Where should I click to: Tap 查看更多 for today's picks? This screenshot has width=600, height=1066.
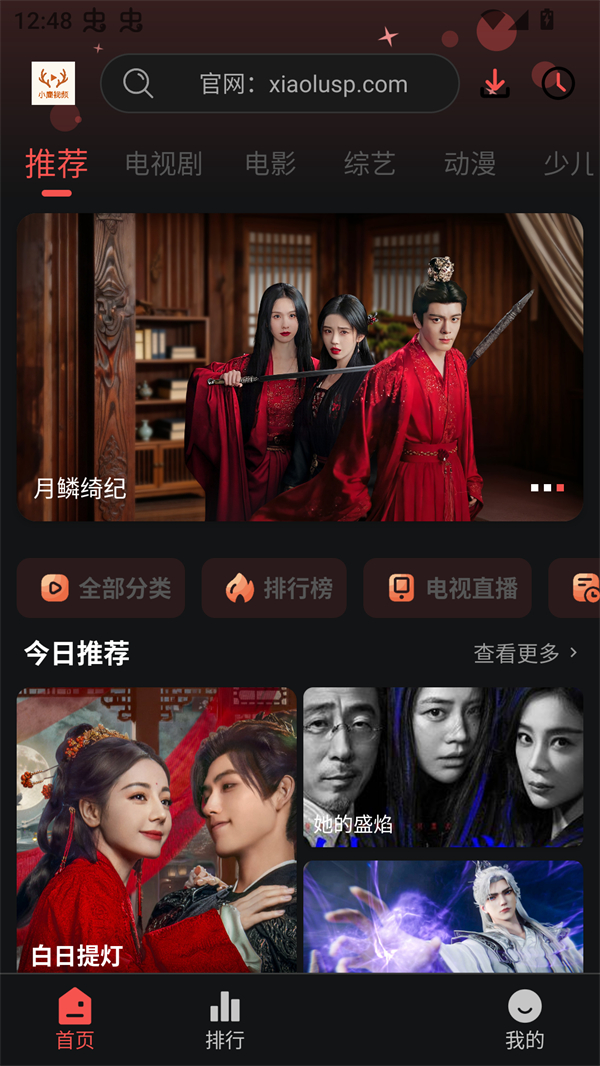[525, 653]
